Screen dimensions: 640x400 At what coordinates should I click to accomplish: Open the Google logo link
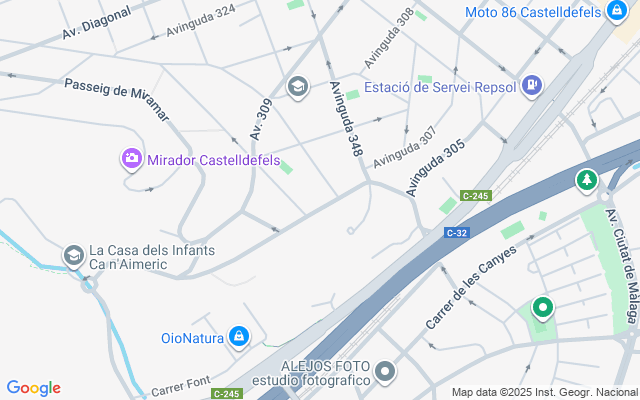coord(33,388)
